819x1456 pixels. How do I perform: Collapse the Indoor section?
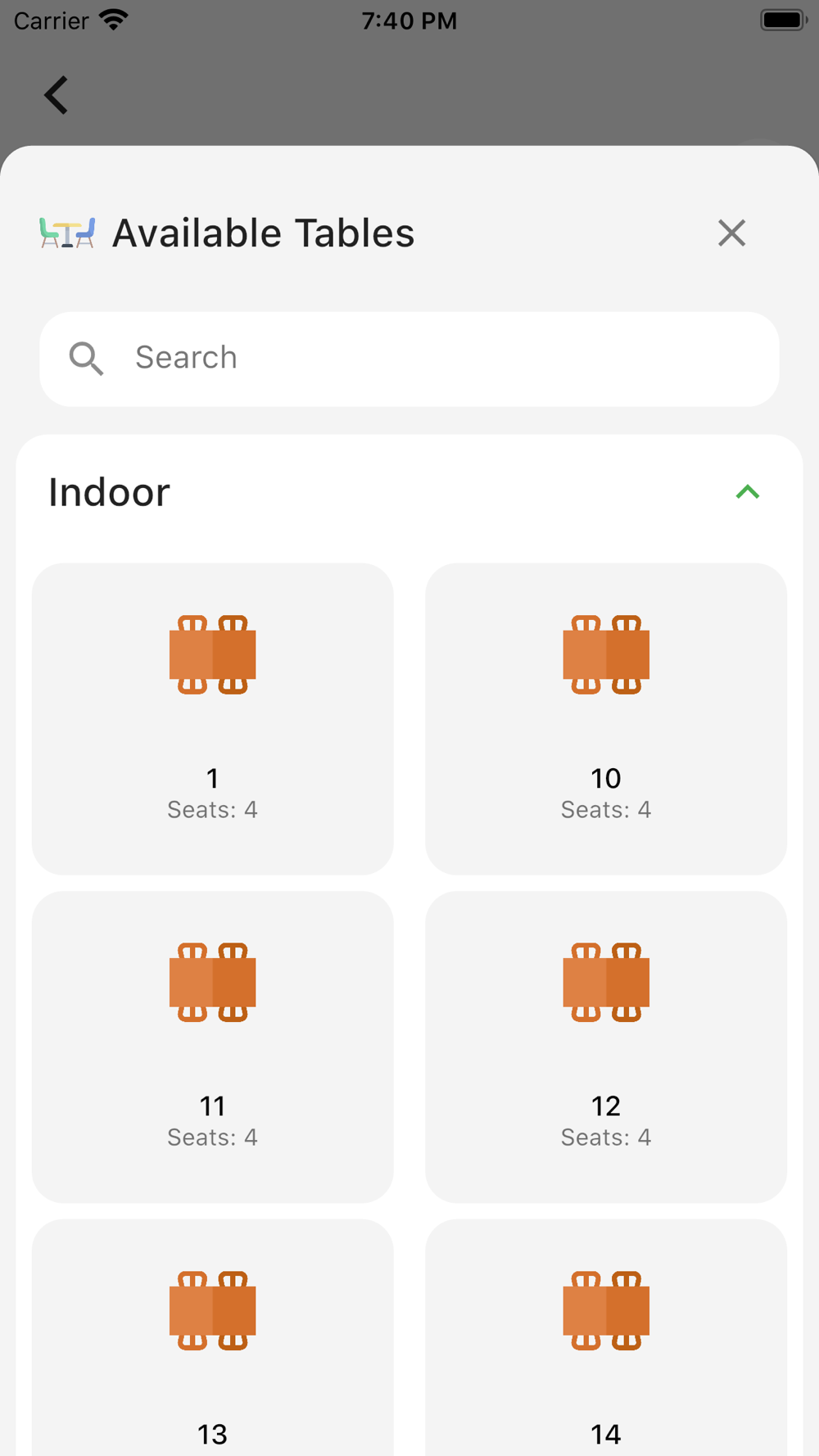(x=747, y=492)
